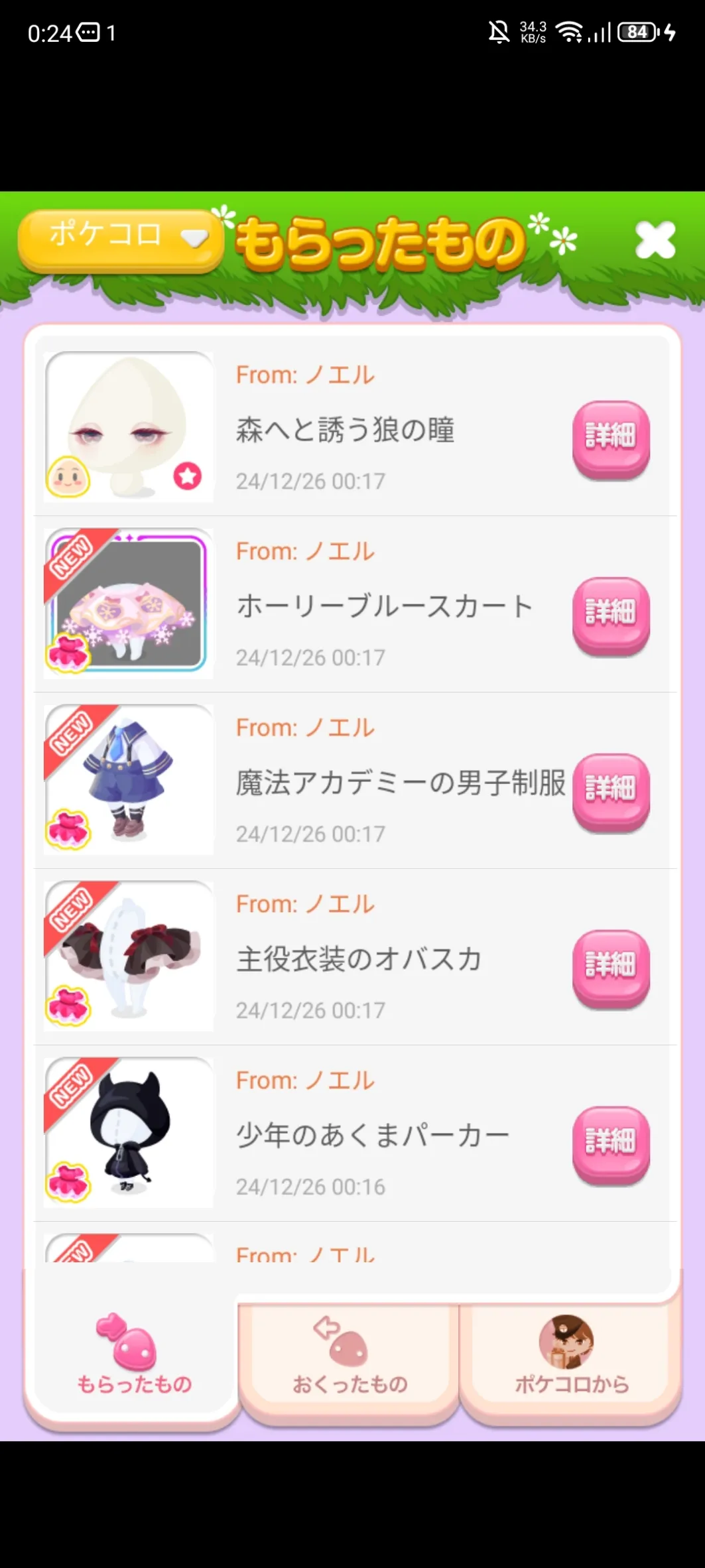Screen dimensions: 705x1568
Task: Open the 魔法アカデミーの男子制服 item thumbnail
Action: tap(129, 780)
